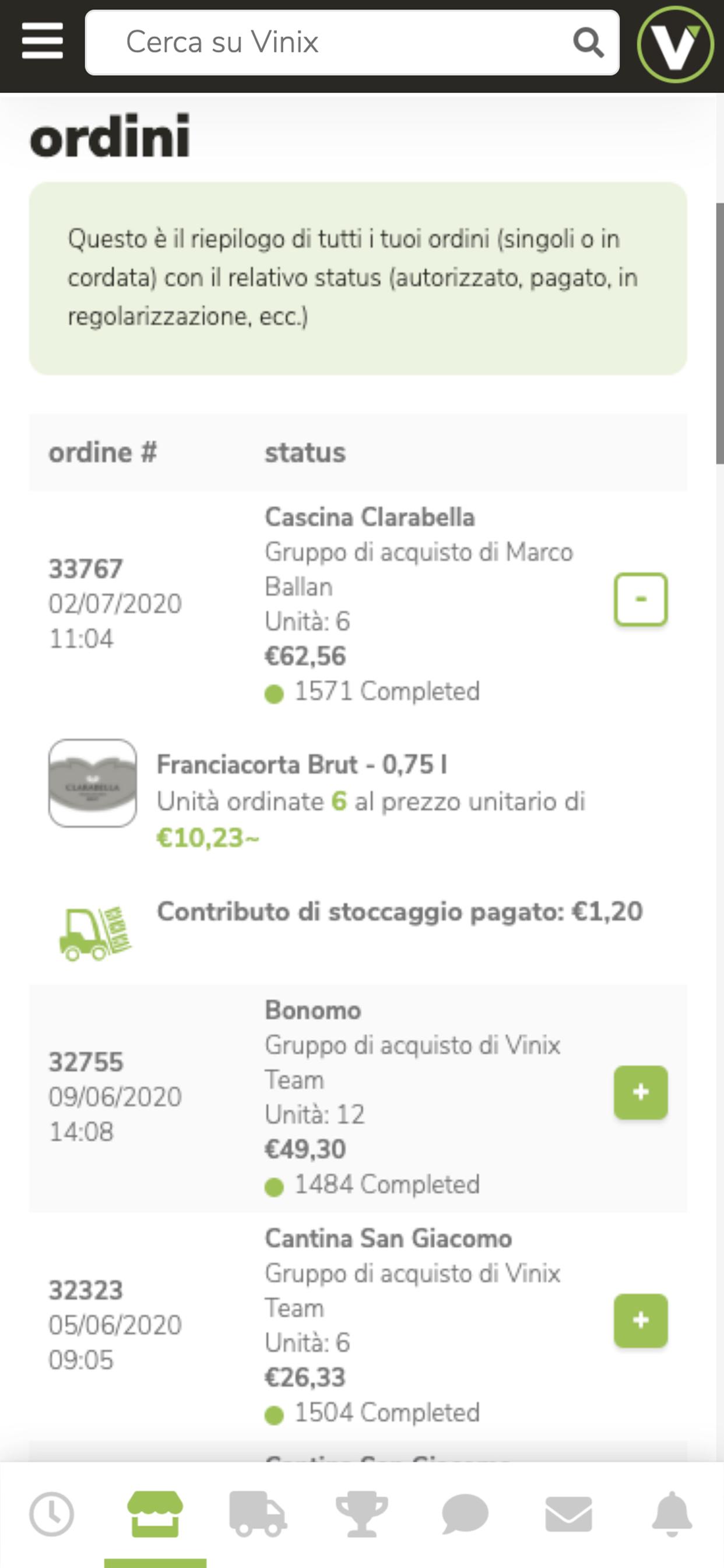Viewport: 724px width, 1568px height.
Task: Open the chat bubble tab
Action: 465,1513
